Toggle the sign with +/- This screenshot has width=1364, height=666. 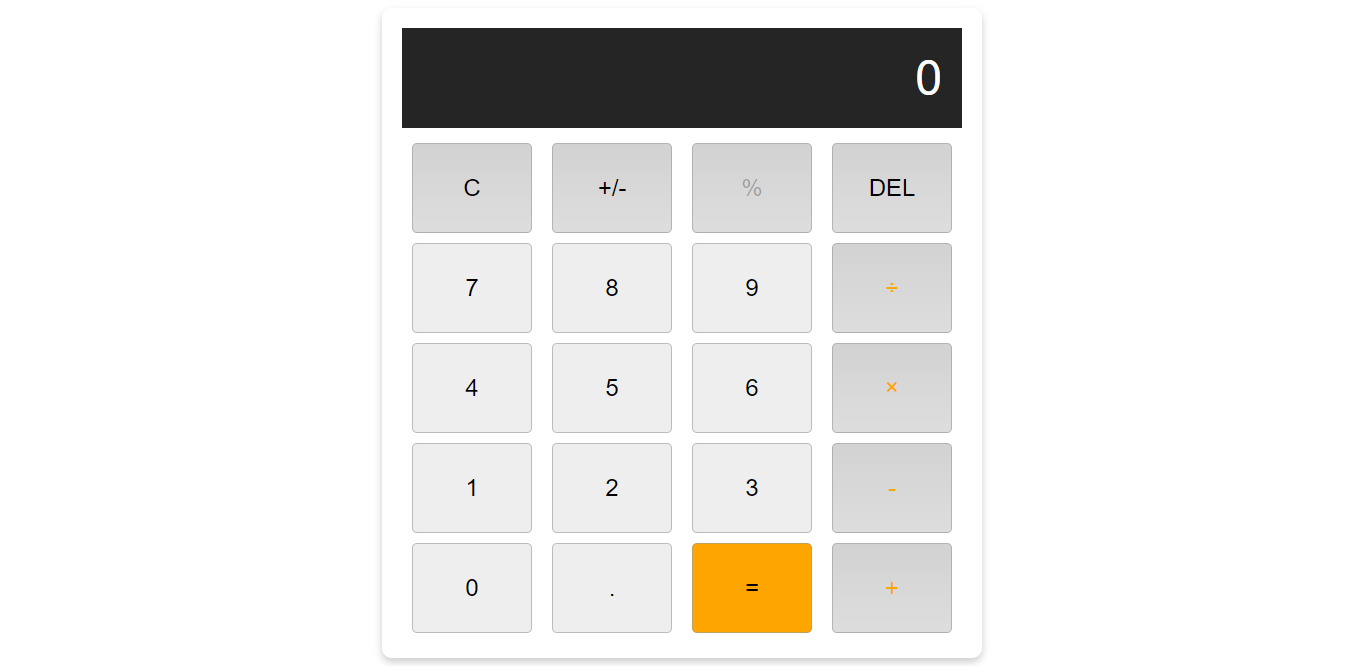click(x=612, y=188)
